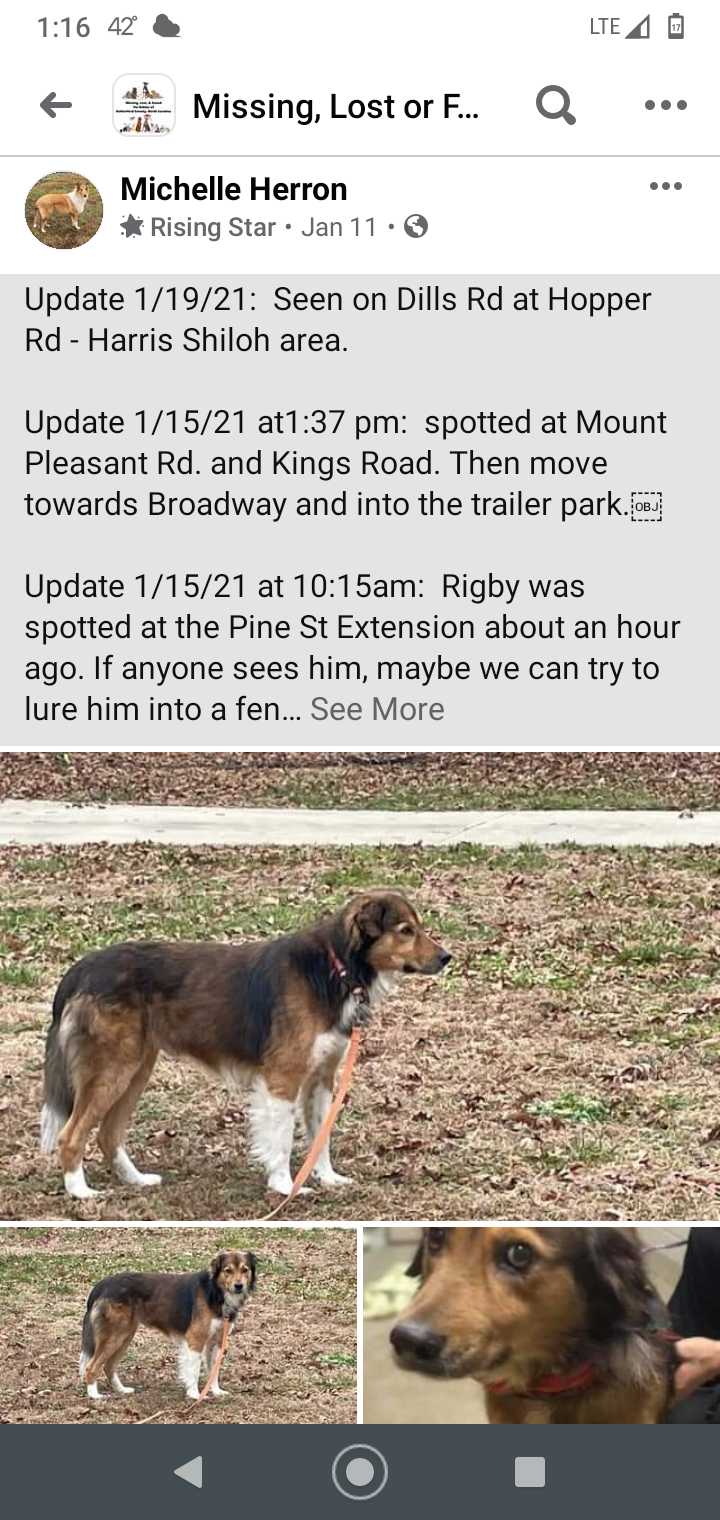Open the close-up photo of Rigby's face
The height and width of the screenshot is (1520, 720).
point(541,1323)
